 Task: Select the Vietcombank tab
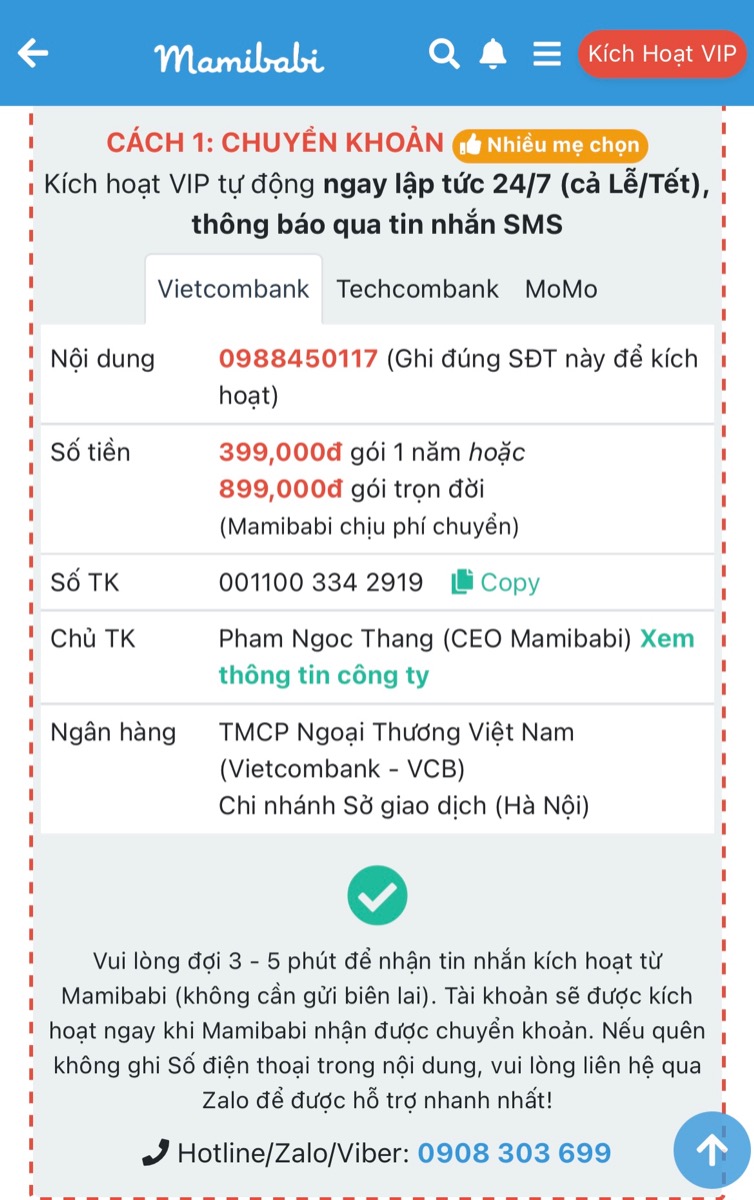(x=233, y=287)
